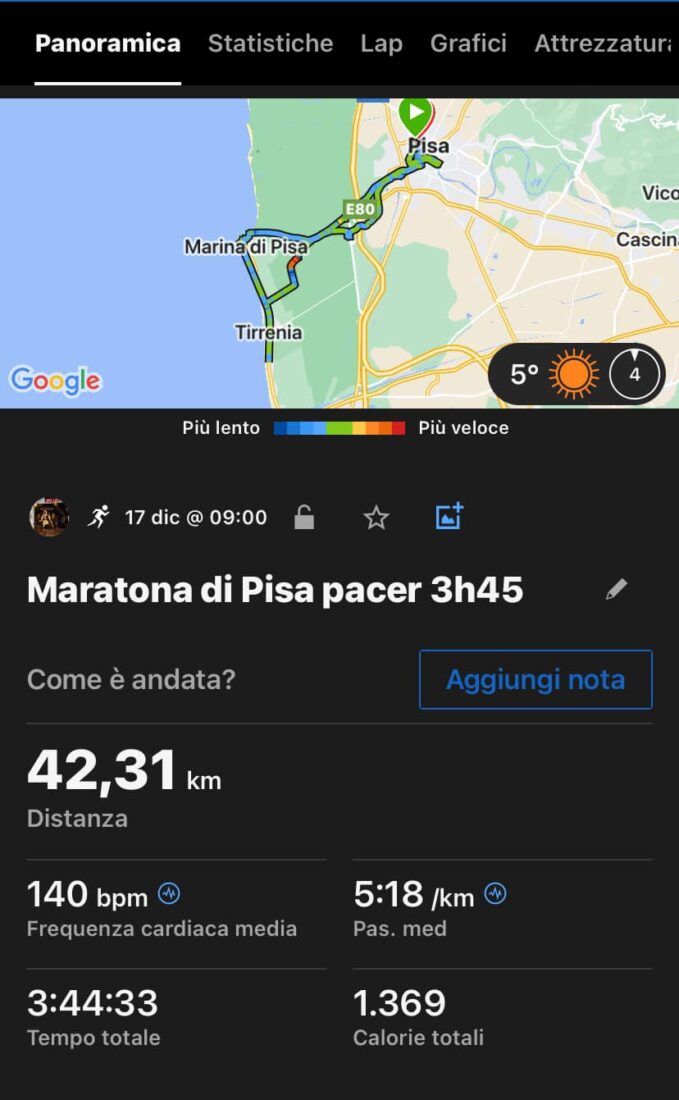Screen dimensions: 679x1100
Task: Add a photo to this activity
Action: pos(449,516)
